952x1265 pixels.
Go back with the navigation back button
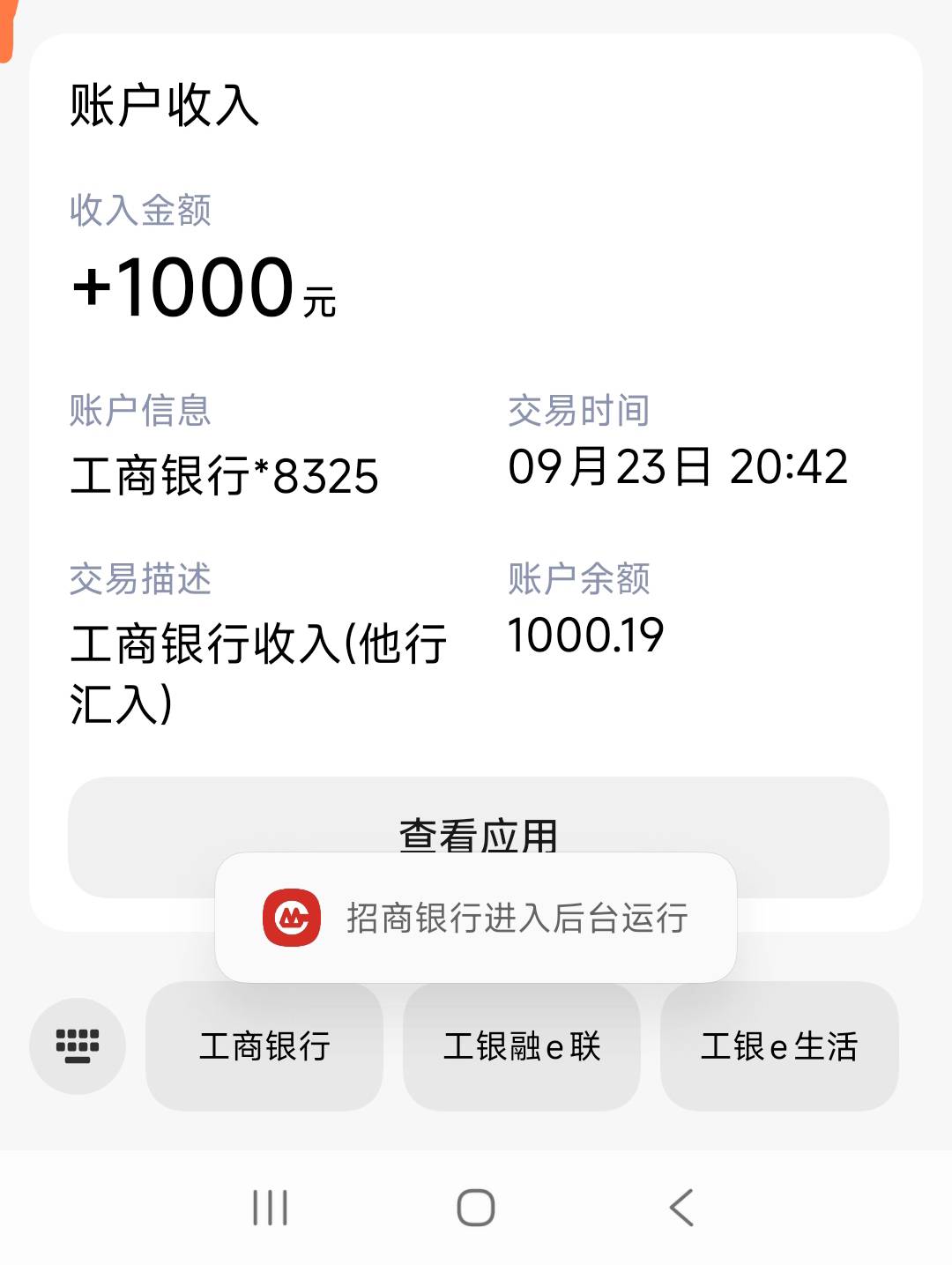(x=681, y=1207)
